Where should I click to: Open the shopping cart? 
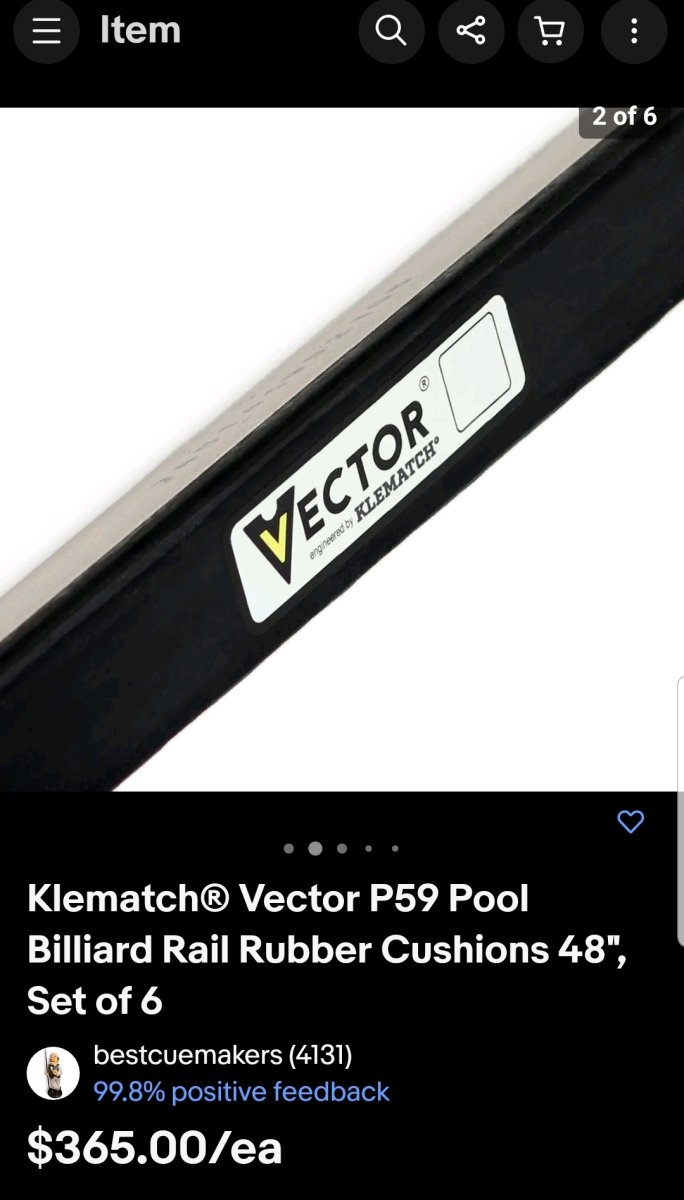coord(550,31)
